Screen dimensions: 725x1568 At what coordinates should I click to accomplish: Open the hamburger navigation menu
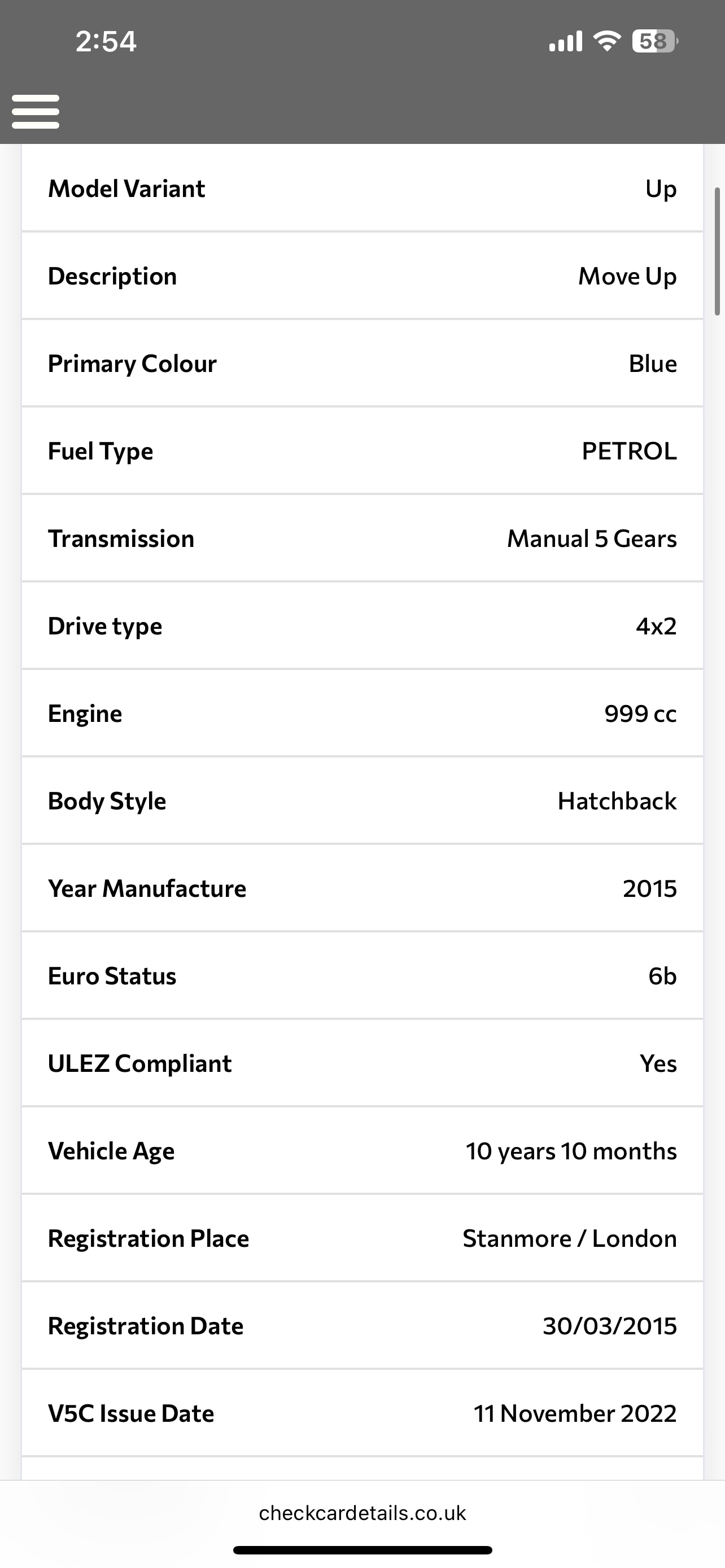tap(36, 111)
